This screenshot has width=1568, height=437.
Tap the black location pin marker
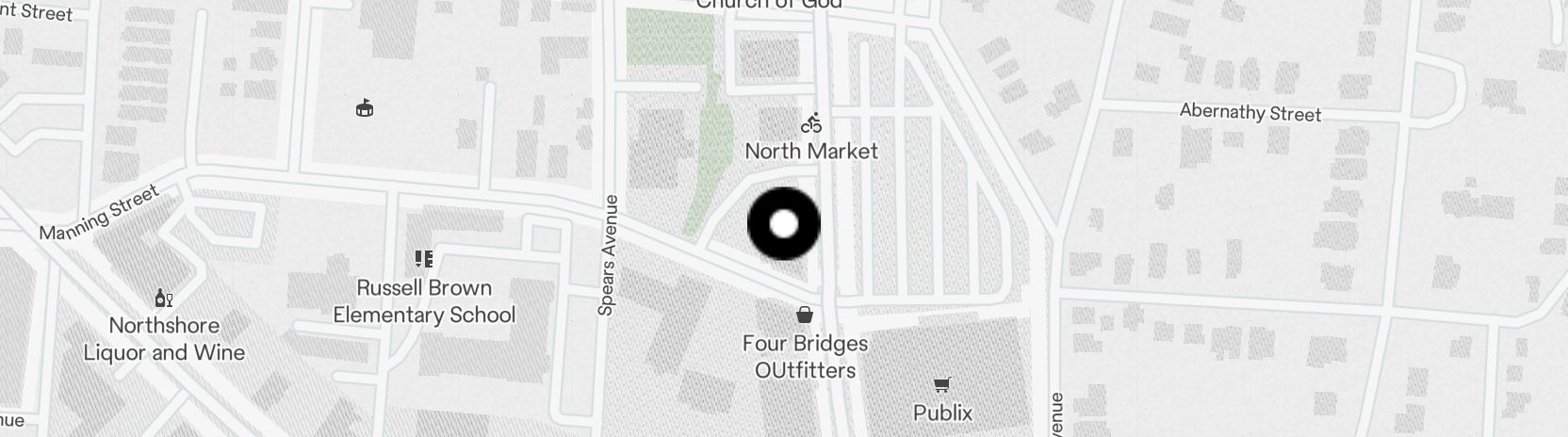(784, 224)
